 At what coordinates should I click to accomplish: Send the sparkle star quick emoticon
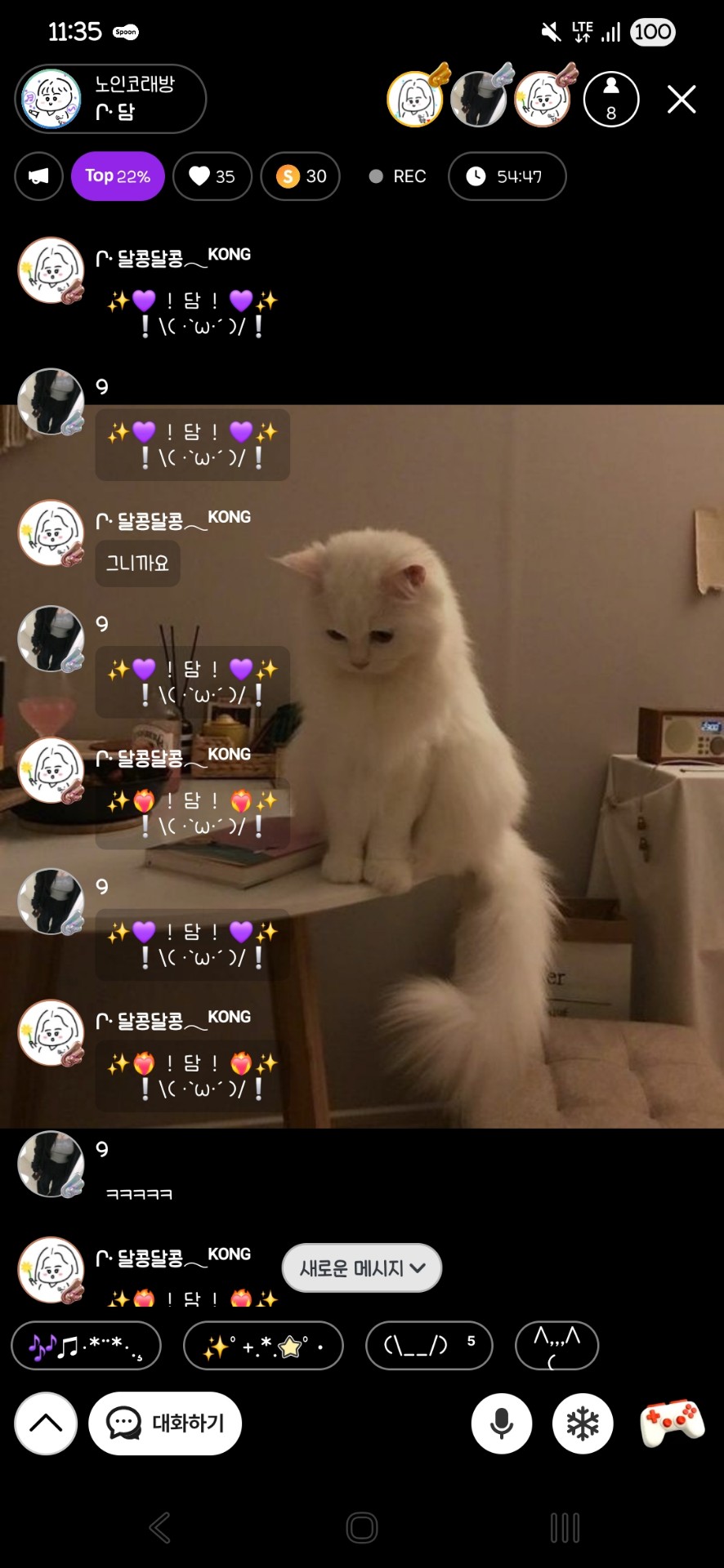point(263,1345)
